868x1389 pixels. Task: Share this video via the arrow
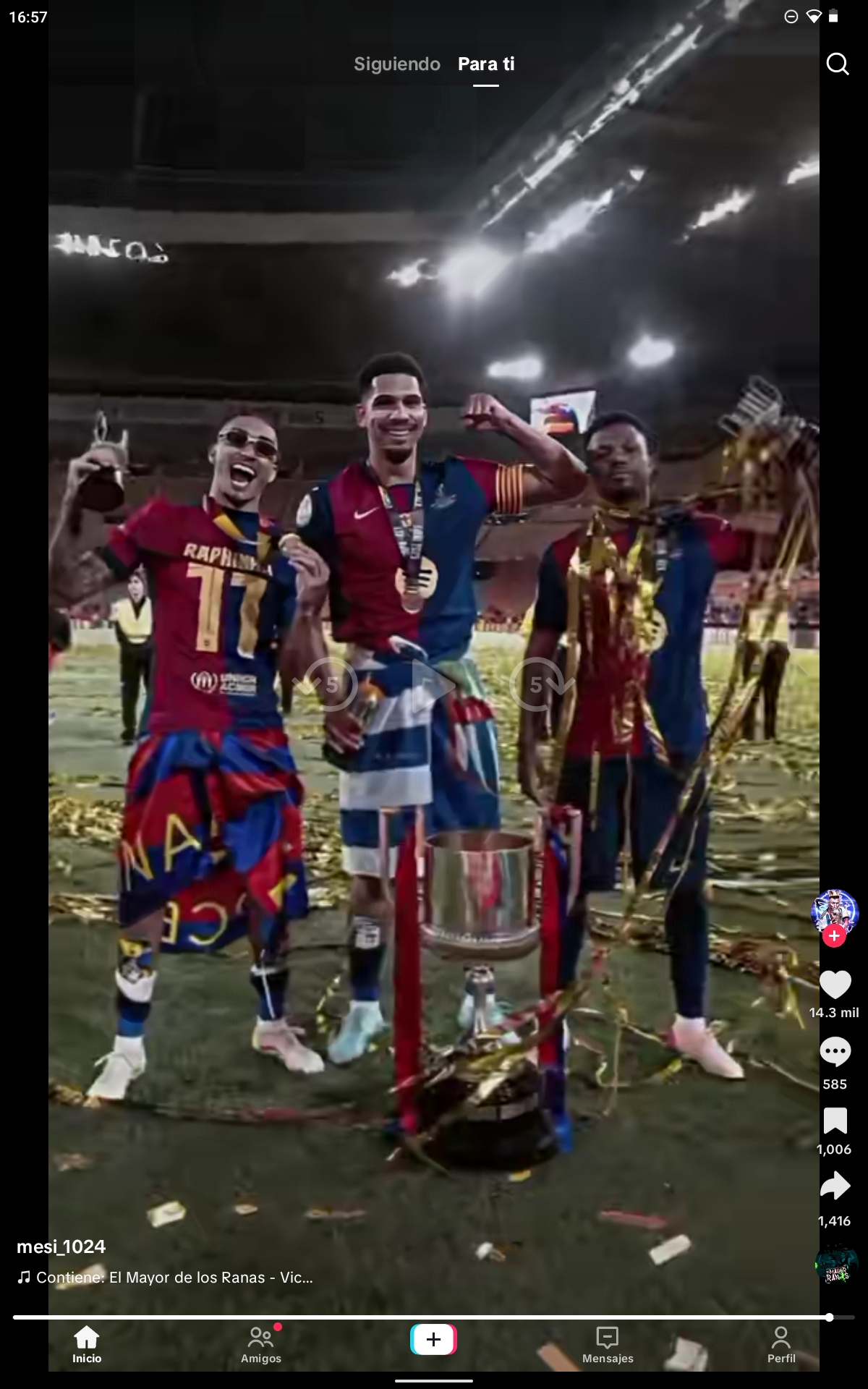point(835,1186)
